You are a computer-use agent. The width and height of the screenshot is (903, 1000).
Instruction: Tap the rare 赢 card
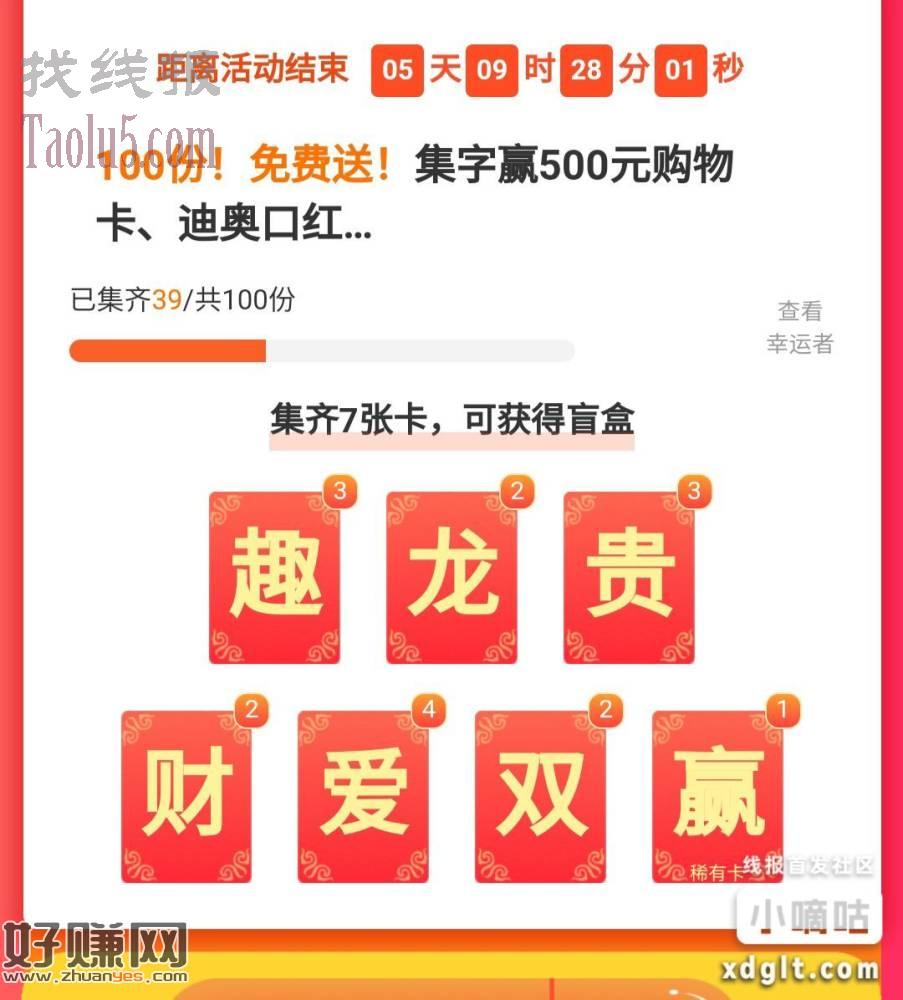(717, 797)
